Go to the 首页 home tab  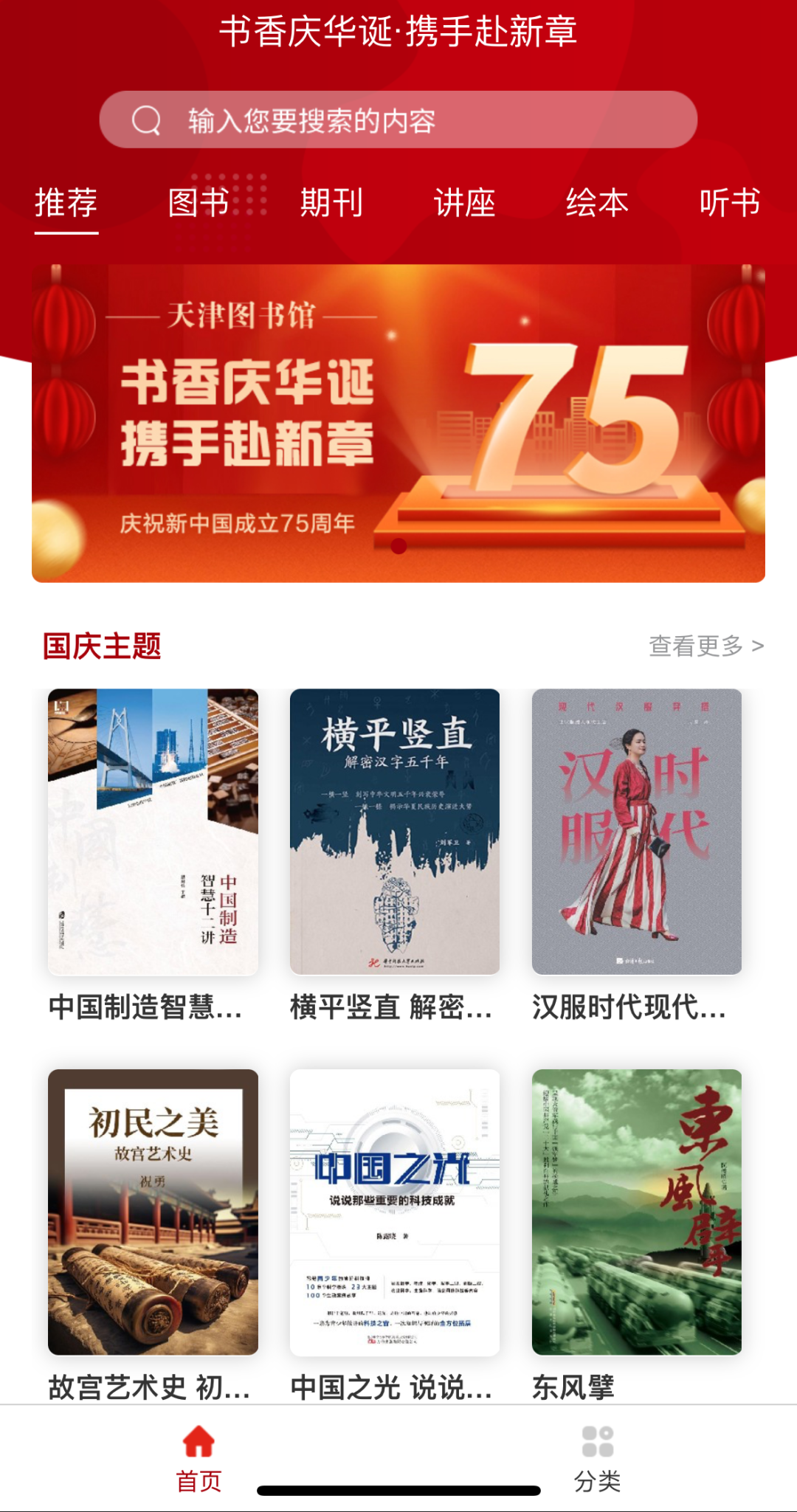click(199, 1458)
